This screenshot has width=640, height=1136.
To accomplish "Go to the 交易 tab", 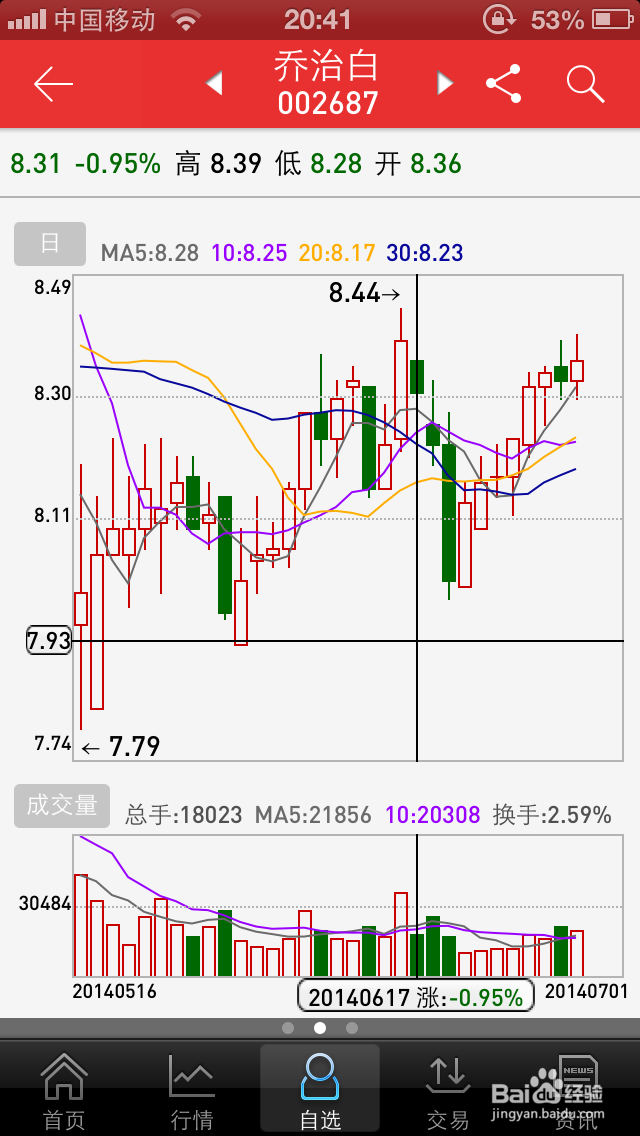I will click(447, 1089).
